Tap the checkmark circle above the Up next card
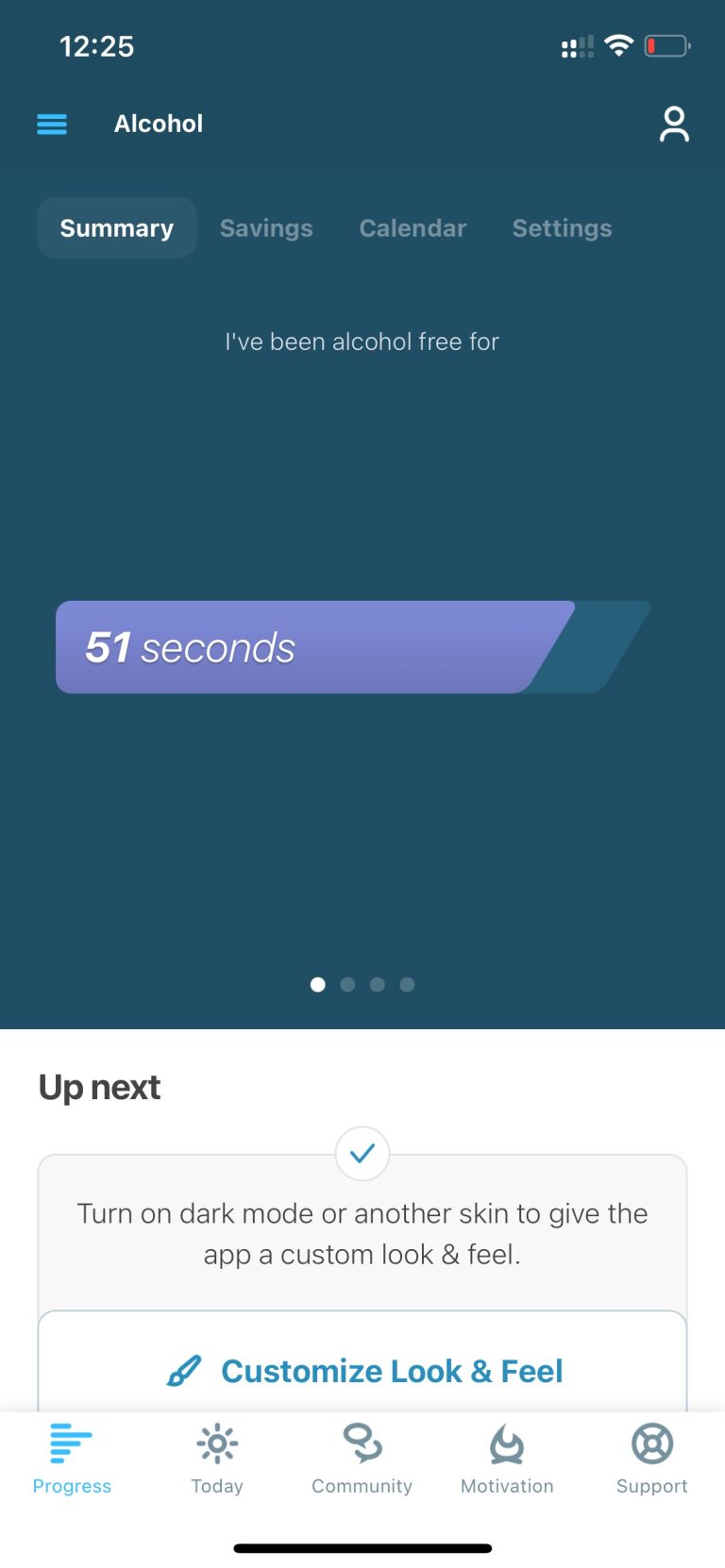The image size is (725, 1568). [x=362, y=1154]
